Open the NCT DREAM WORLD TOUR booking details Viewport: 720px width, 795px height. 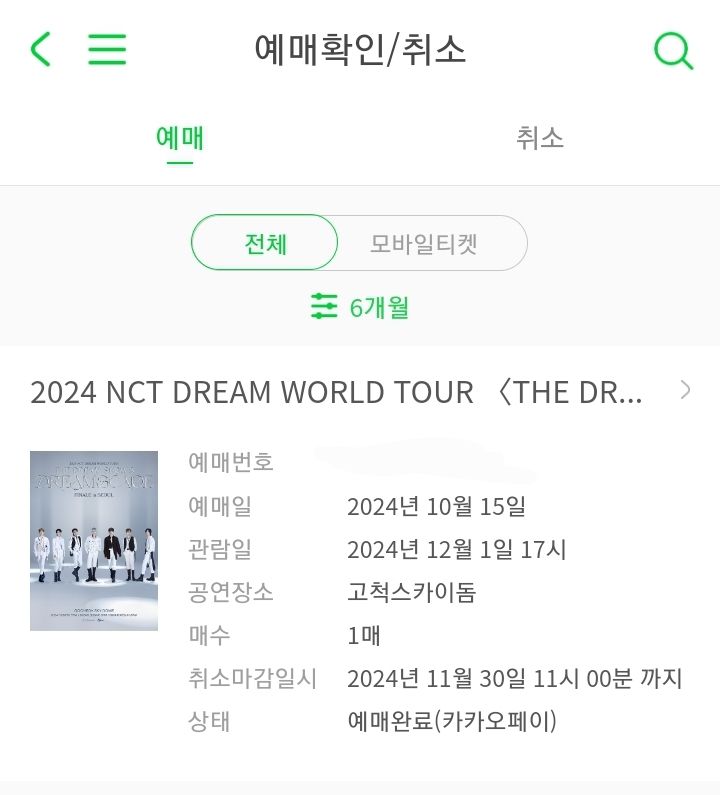pyautogui.click(x=360, y=392)
